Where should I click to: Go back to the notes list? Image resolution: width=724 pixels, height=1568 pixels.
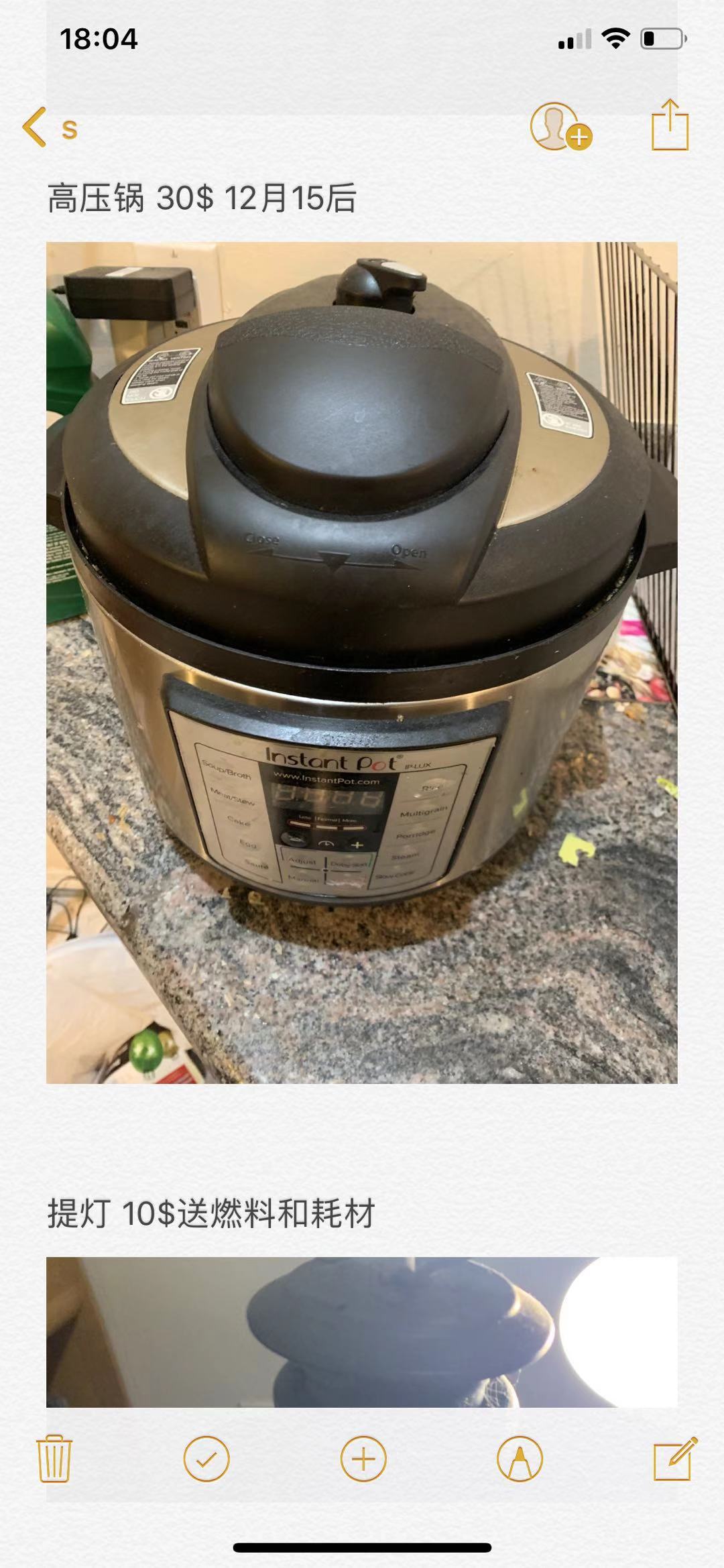tap(48, 127)
